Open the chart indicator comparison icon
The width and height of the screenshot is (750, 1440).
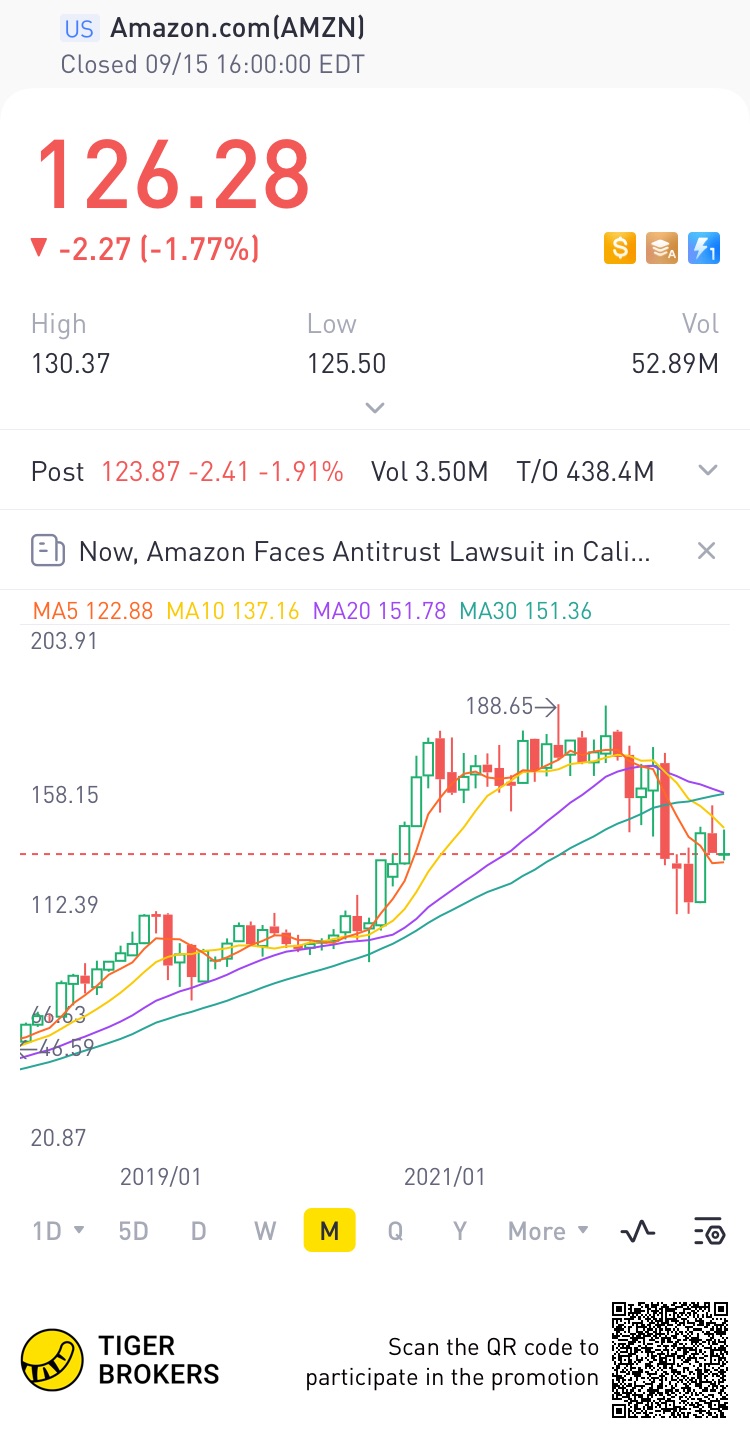[x=638, y=1231]
